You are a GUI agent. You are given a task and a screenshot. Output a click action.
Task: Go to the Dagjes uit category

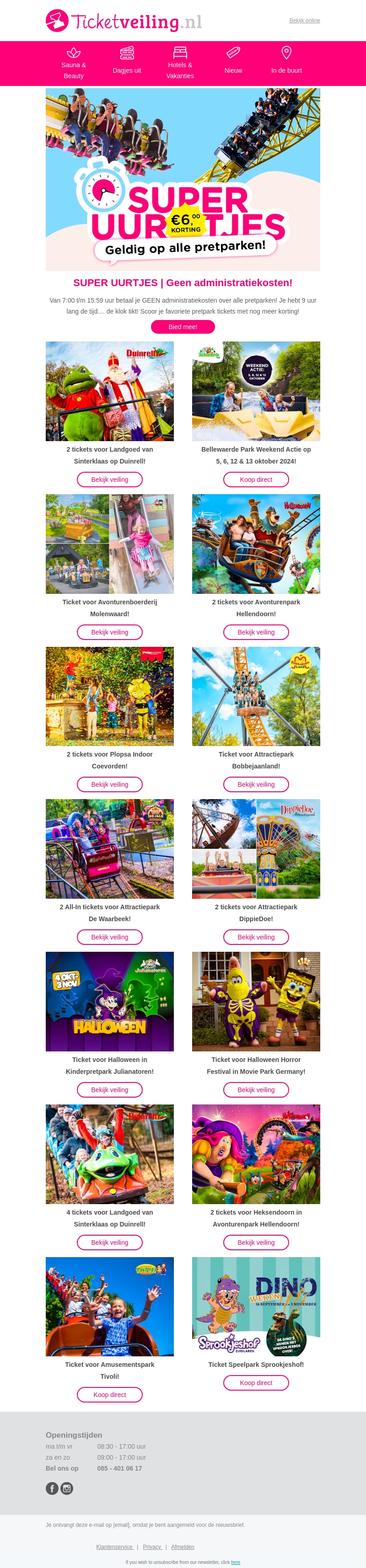(x=127, y=63)
